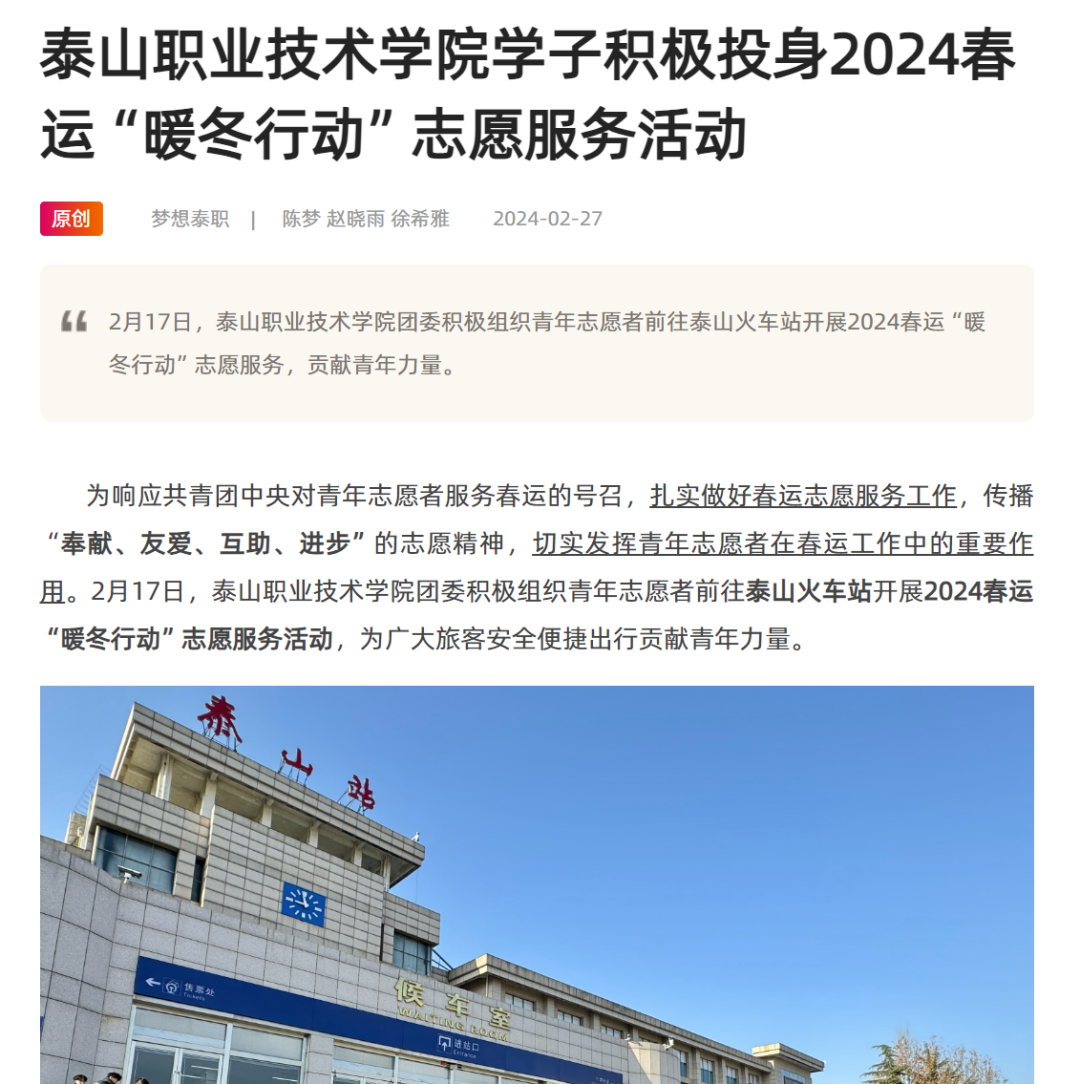Open the 梦想泰职 account page

[x=190, y=219]
